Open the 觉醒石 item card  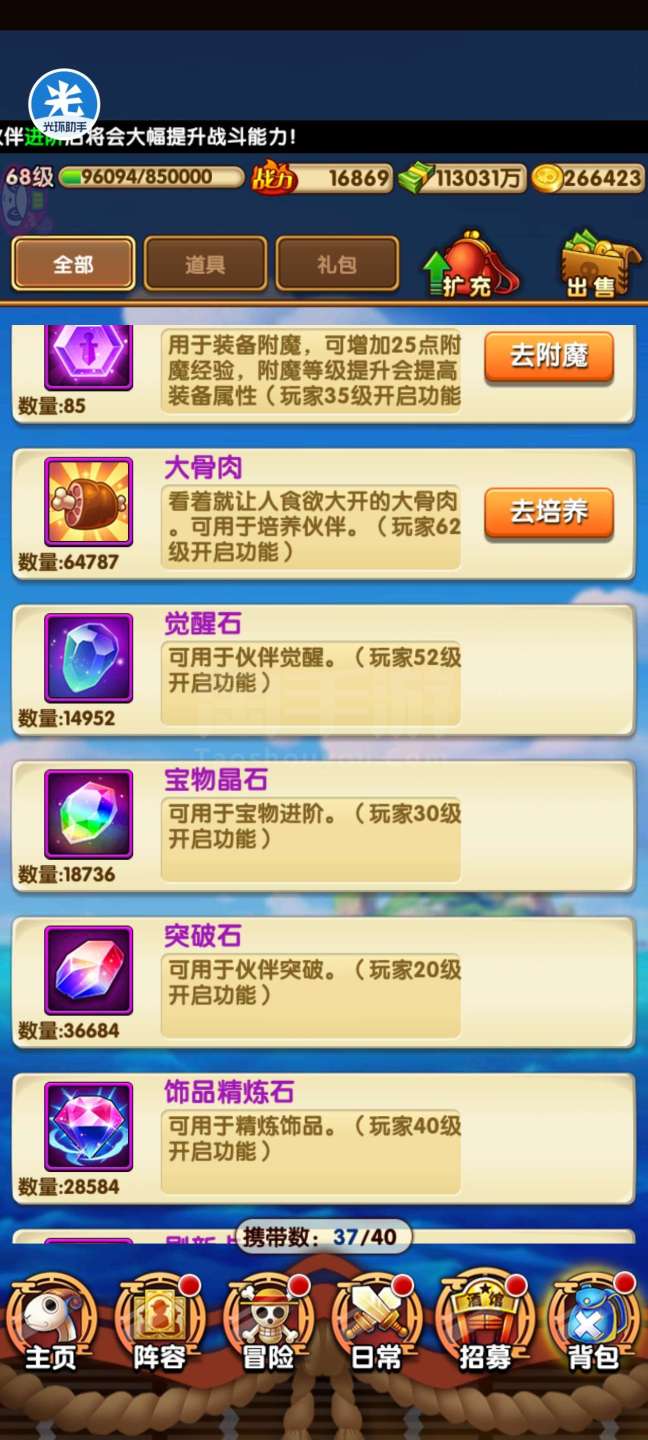pos(323,668)
